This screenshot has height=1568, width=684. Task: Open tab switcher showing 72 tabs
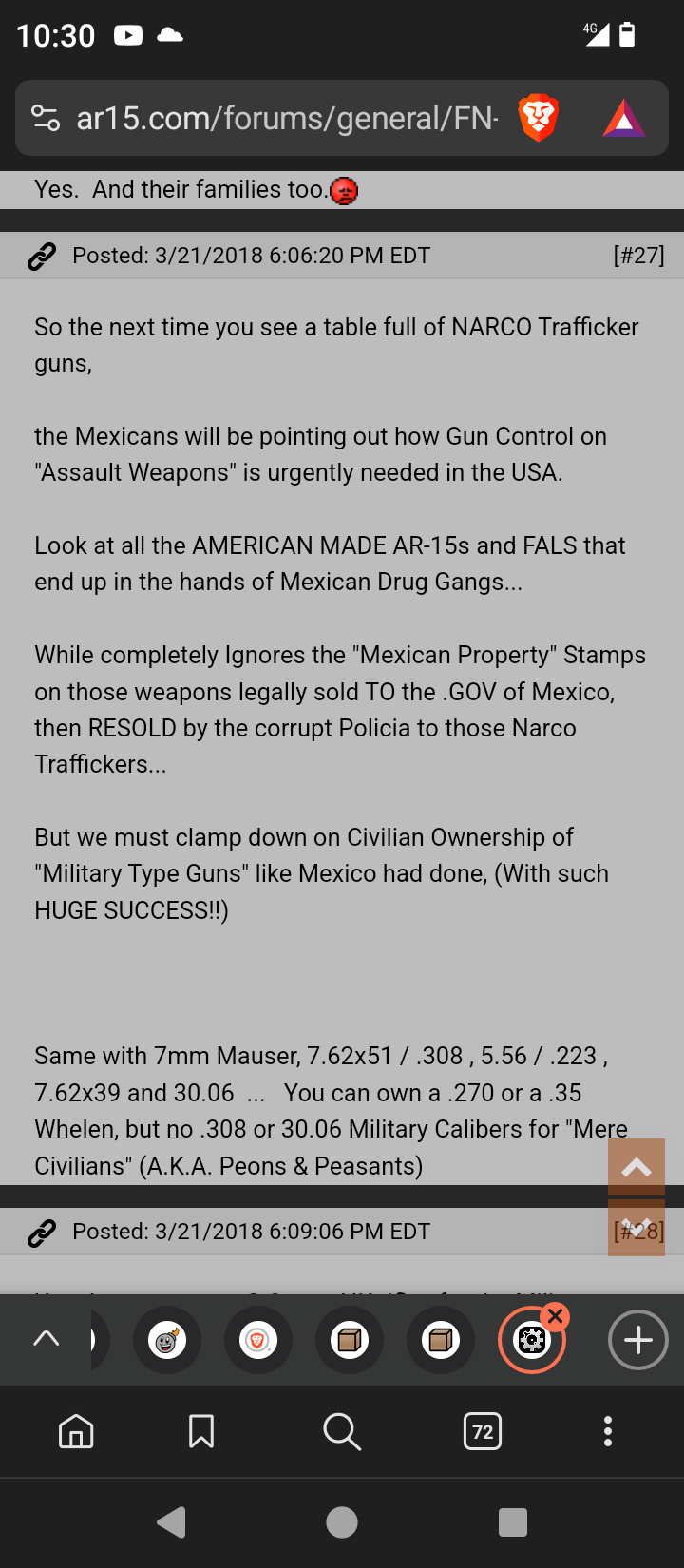[483, 1431]
